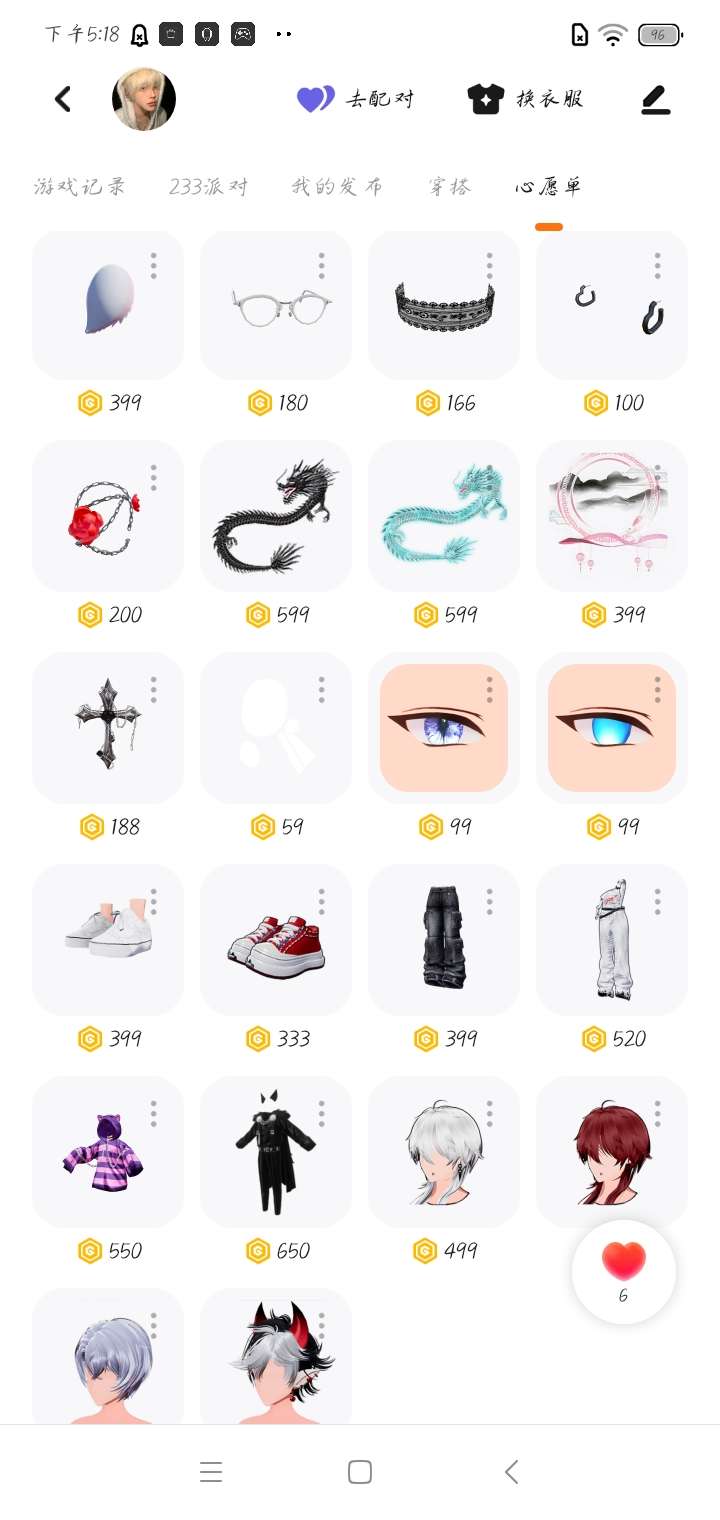720x1520 pixels.
Task: Tap the system home button
Action: tap(360, 1472)
